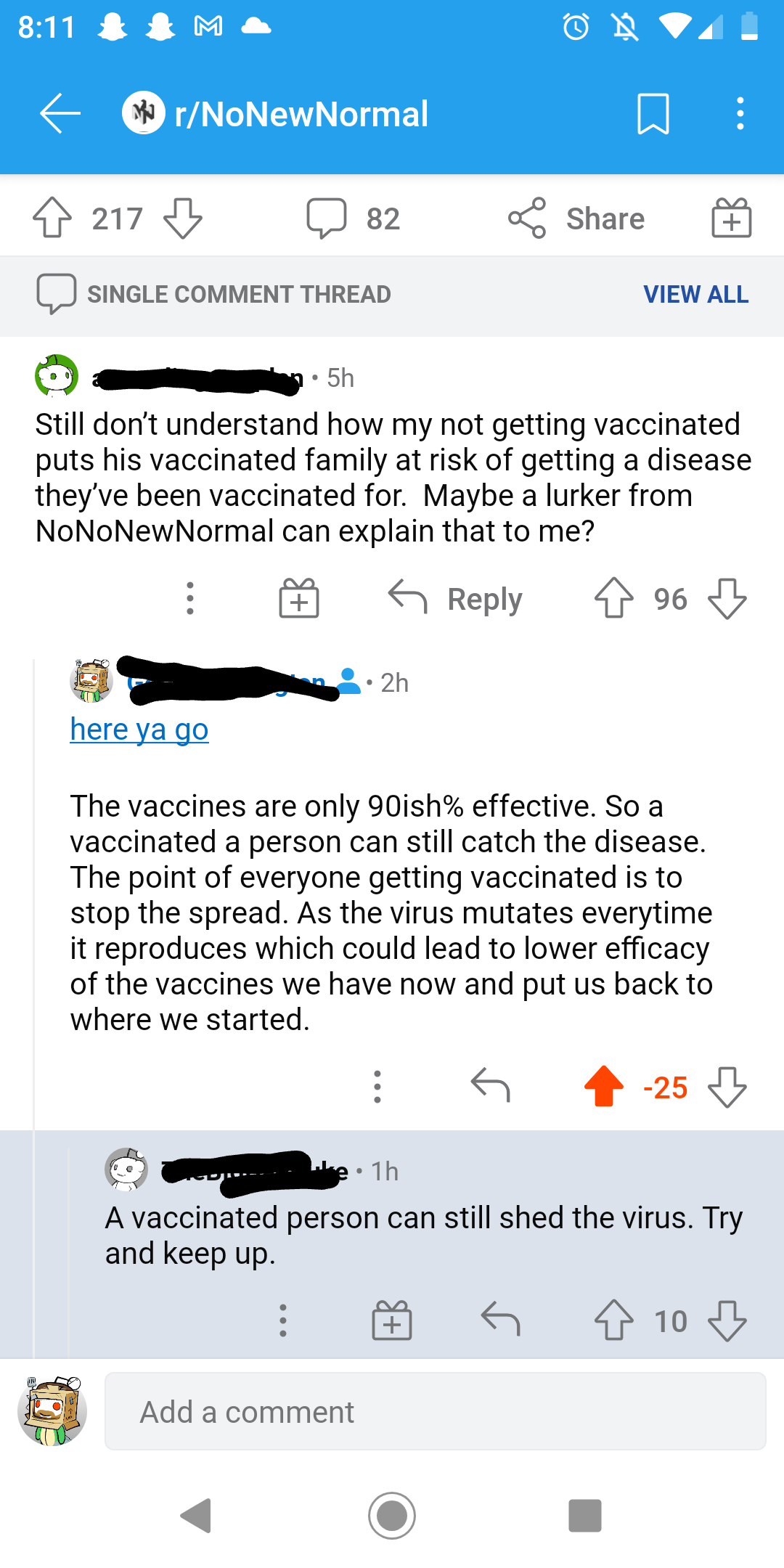The width and height of the screenshot is (784, 1568).
Task: Open the 'here ya go' link
Action: [x=139, y=730]
